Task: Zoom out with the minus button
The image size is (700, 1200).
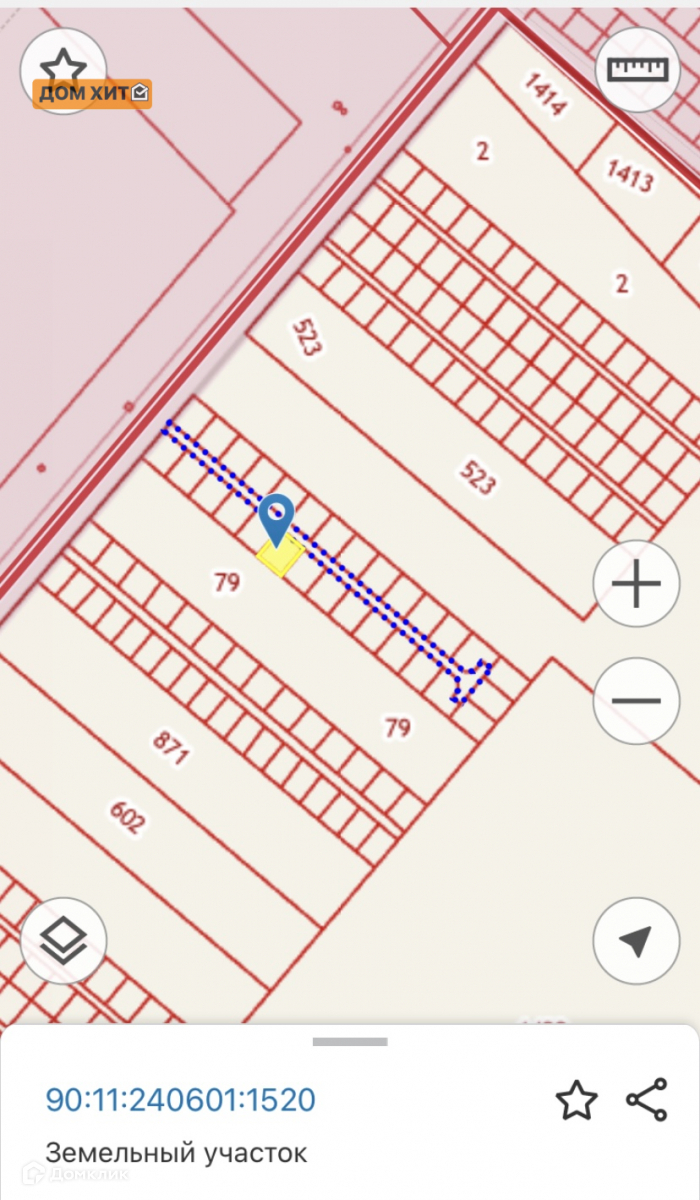Action: point(636,700)
